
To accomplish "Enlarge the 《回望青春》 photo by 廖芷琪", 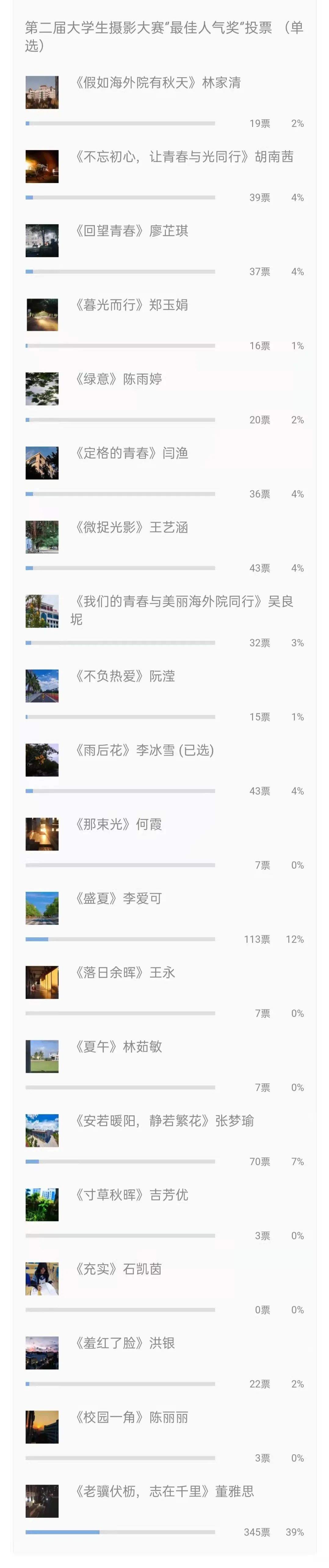I will pos(42,240).
